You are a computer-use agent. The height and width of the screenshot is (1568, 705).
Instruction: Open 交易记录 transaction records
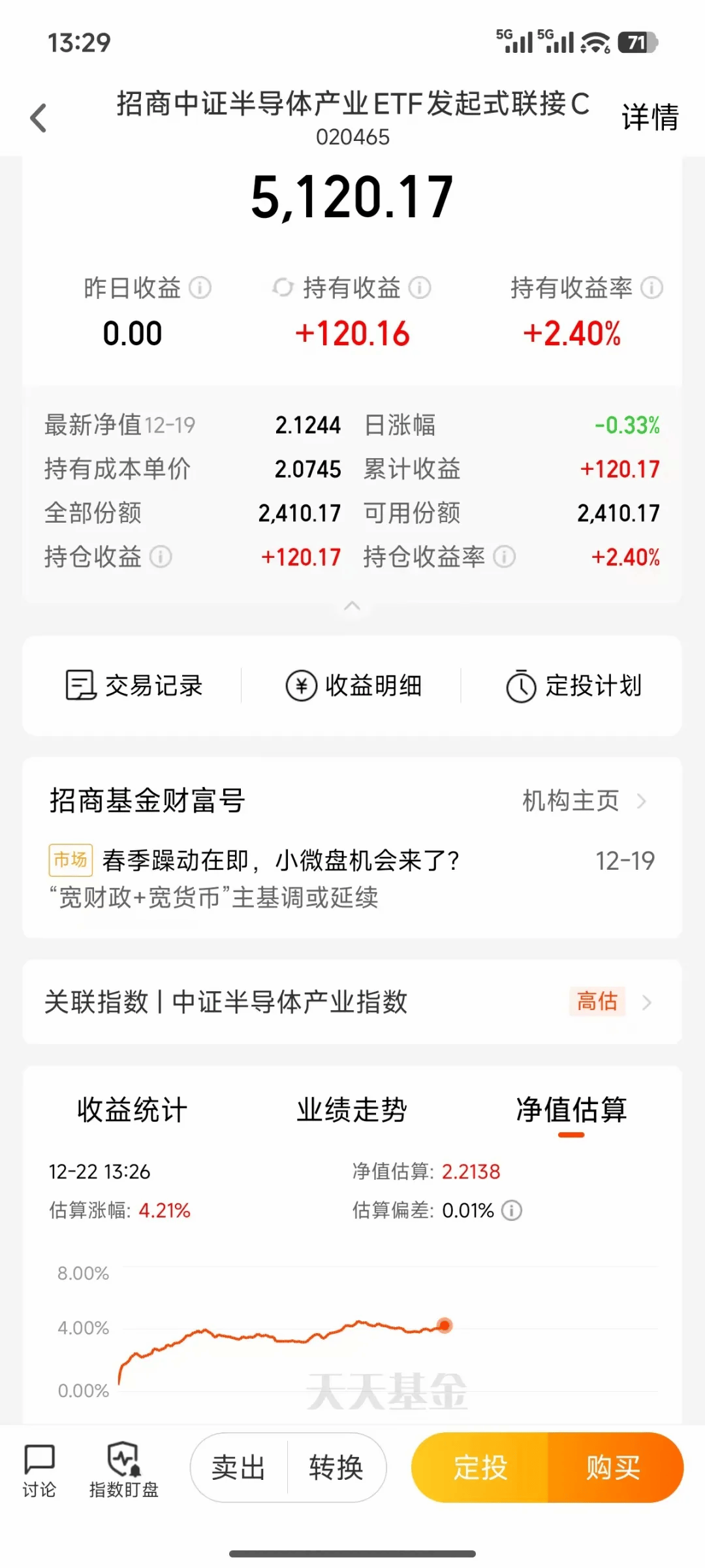[x=134, y=686]
